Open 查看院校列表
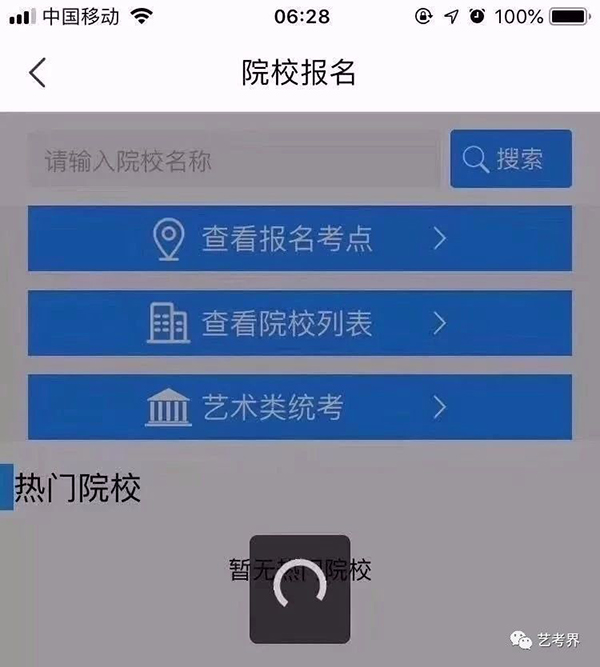 [x=299, y=323]
